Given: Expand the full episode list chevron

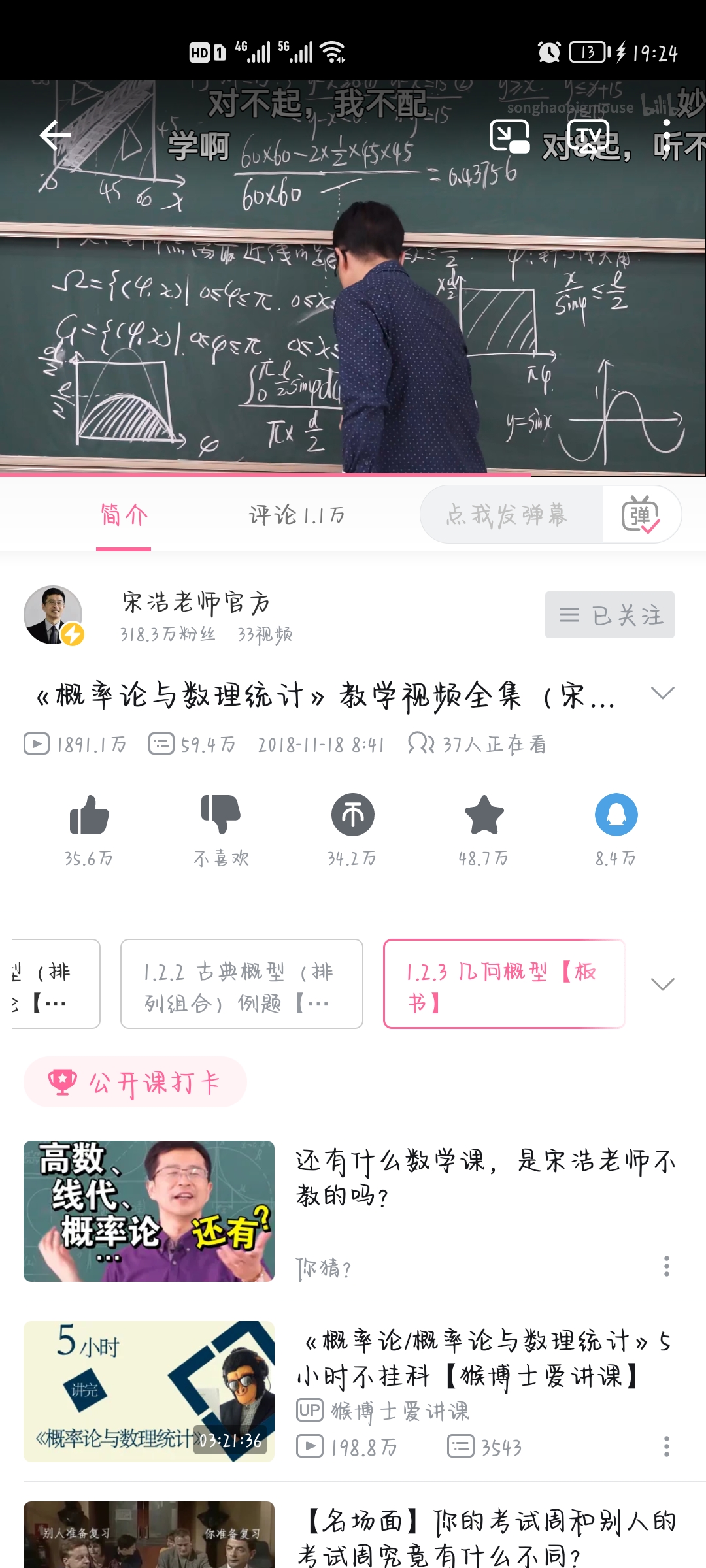Looking at the screenshot, I should pyautogui.click(x=662, y=984).
